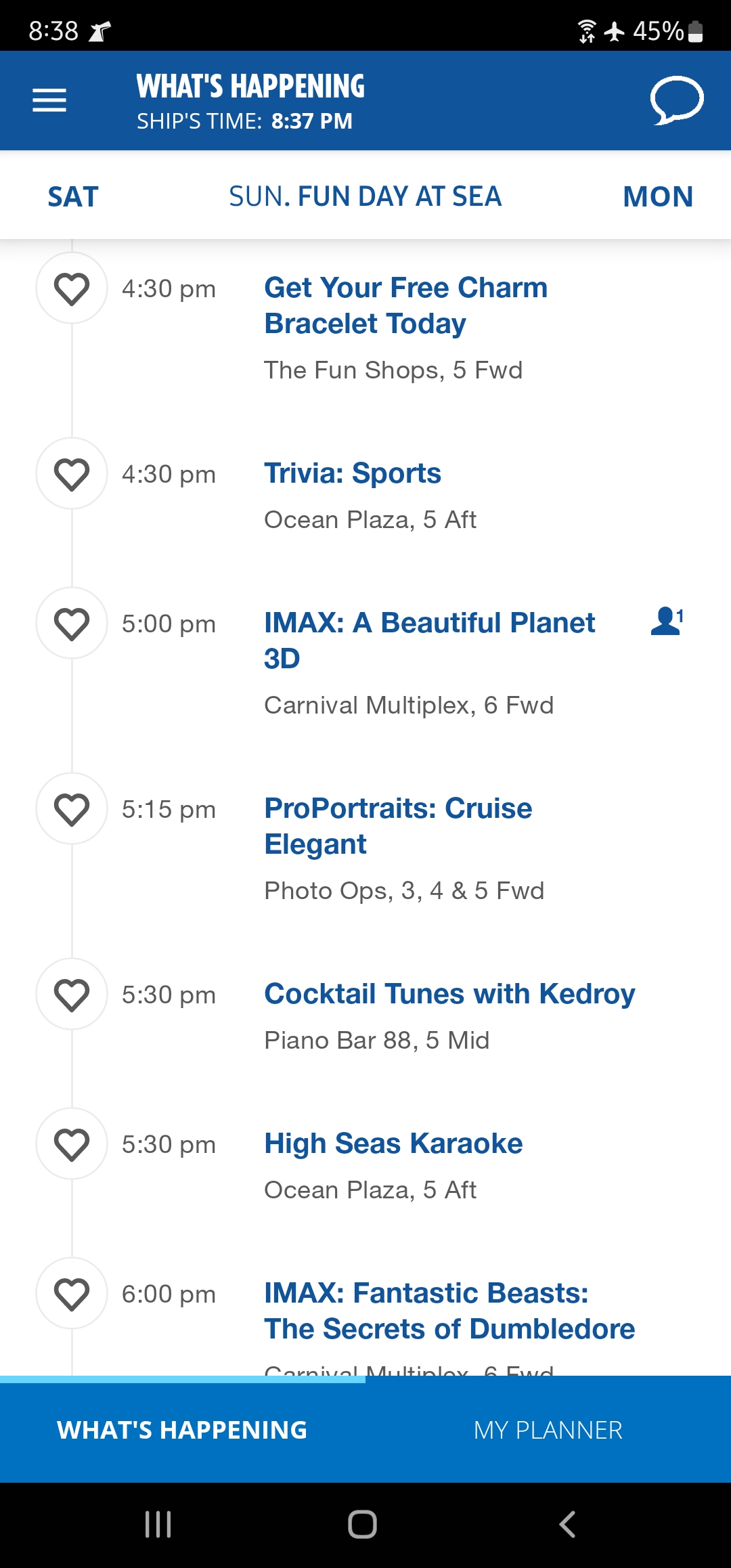Image resolution: width=731 pixels, height=1568 pixels.
Task: Switch to the My Planner tab
Action: [x=548, y=1430]
